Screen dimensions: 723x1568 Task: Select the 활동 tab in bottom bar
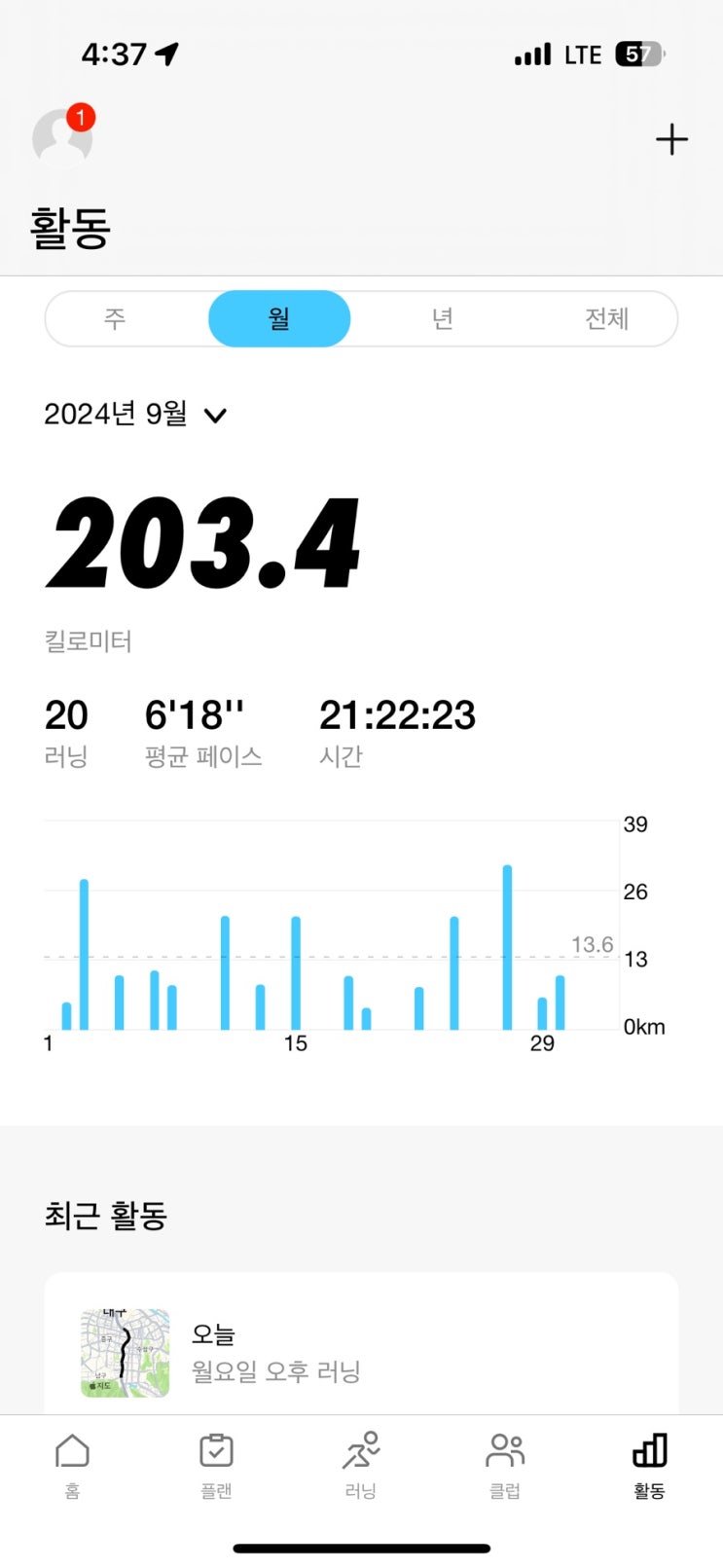[x=649, y=1464]
